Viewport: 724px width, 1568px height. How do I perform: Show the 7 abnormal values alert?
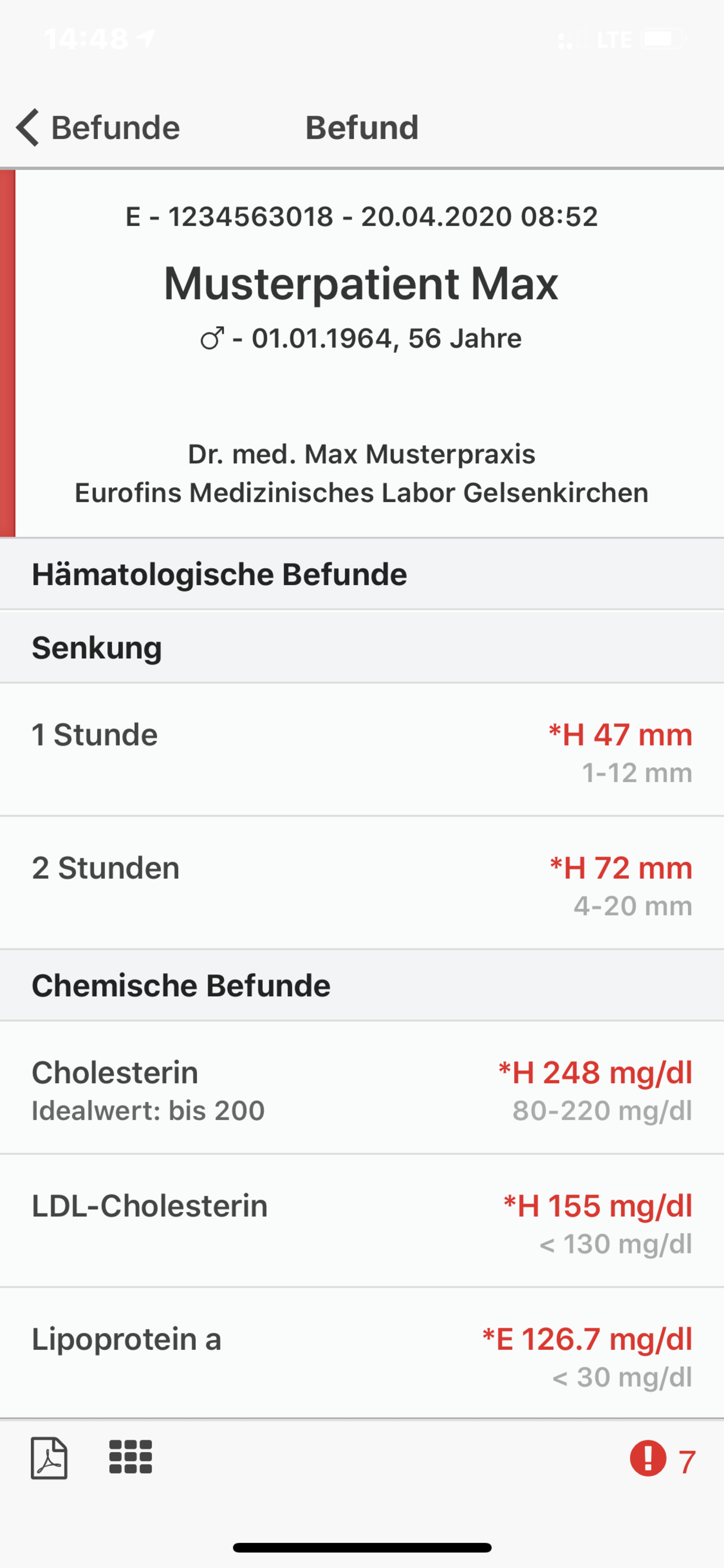(x=663, y=1459)
